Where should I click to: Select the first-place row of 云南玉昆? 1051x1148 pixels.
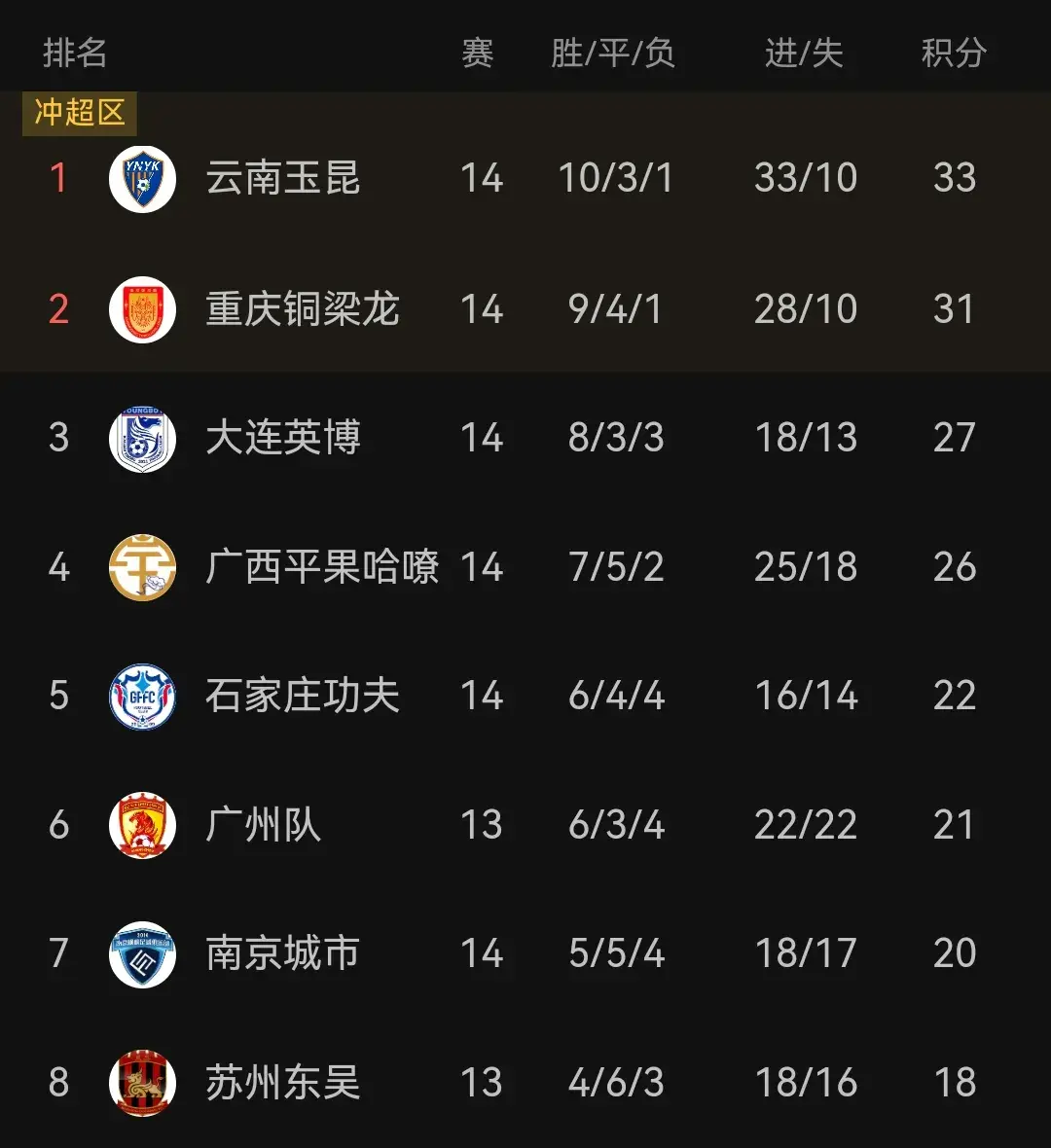[525, 178]
